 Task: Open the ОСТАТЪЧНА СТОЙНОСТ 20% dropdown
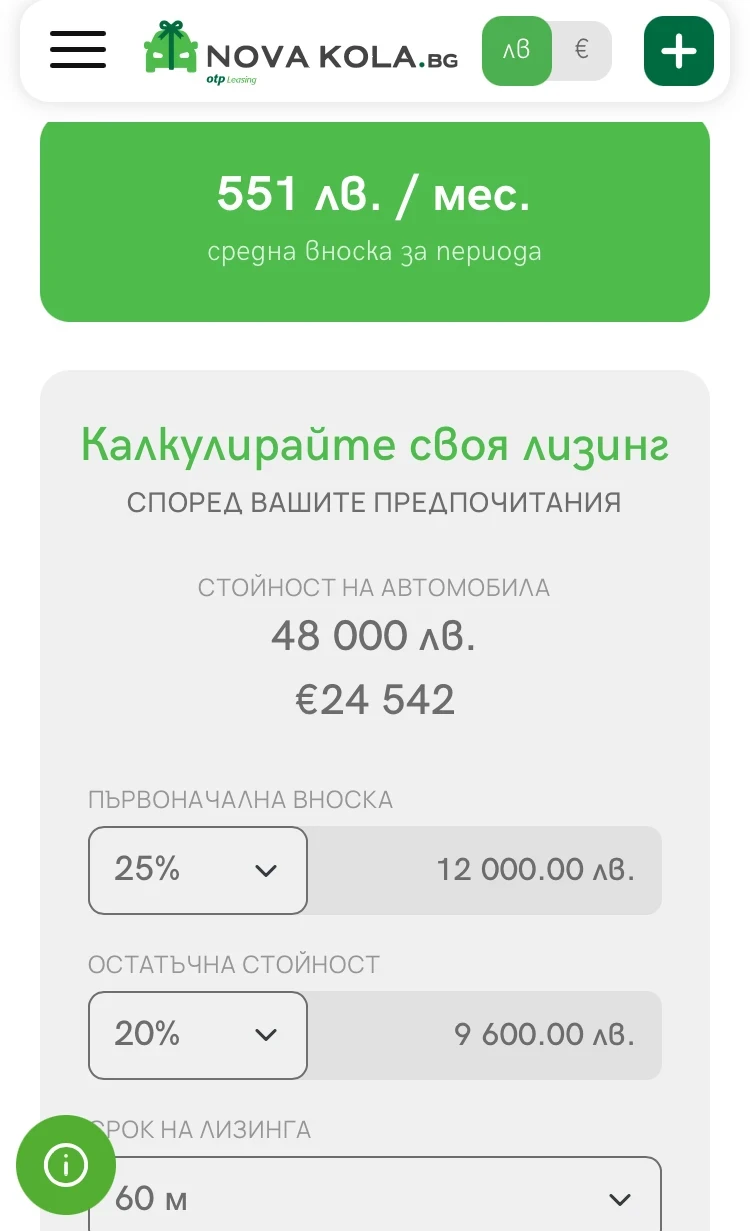click(x=197, y=1035)
